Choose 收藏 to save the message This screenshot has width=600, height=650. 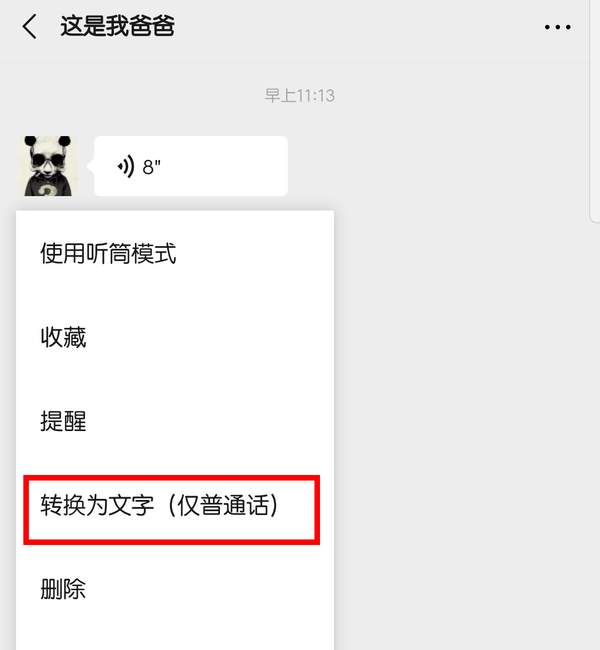[64, 338]
